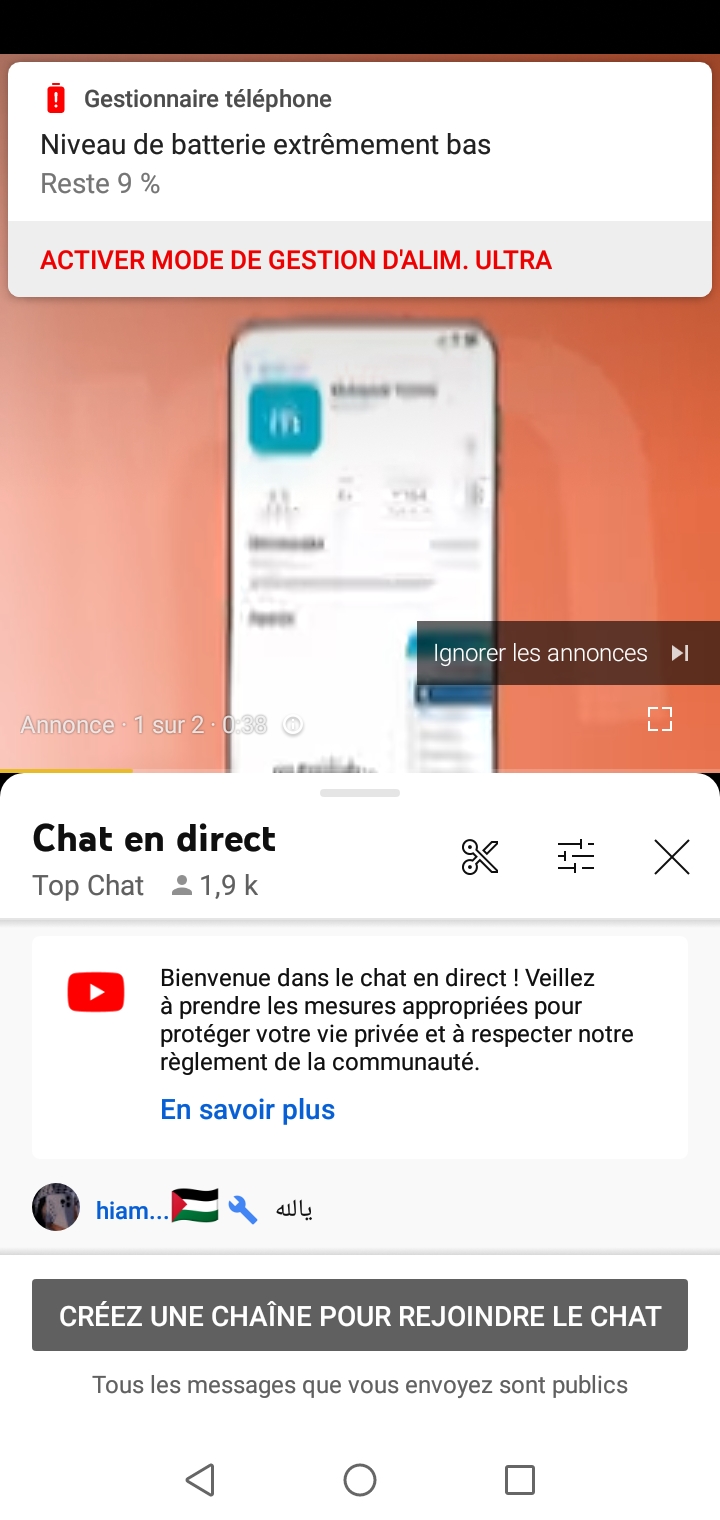Screen dimensions: 720x1520
Task: Enter fullscreen video mode
Action: [660, 718]
